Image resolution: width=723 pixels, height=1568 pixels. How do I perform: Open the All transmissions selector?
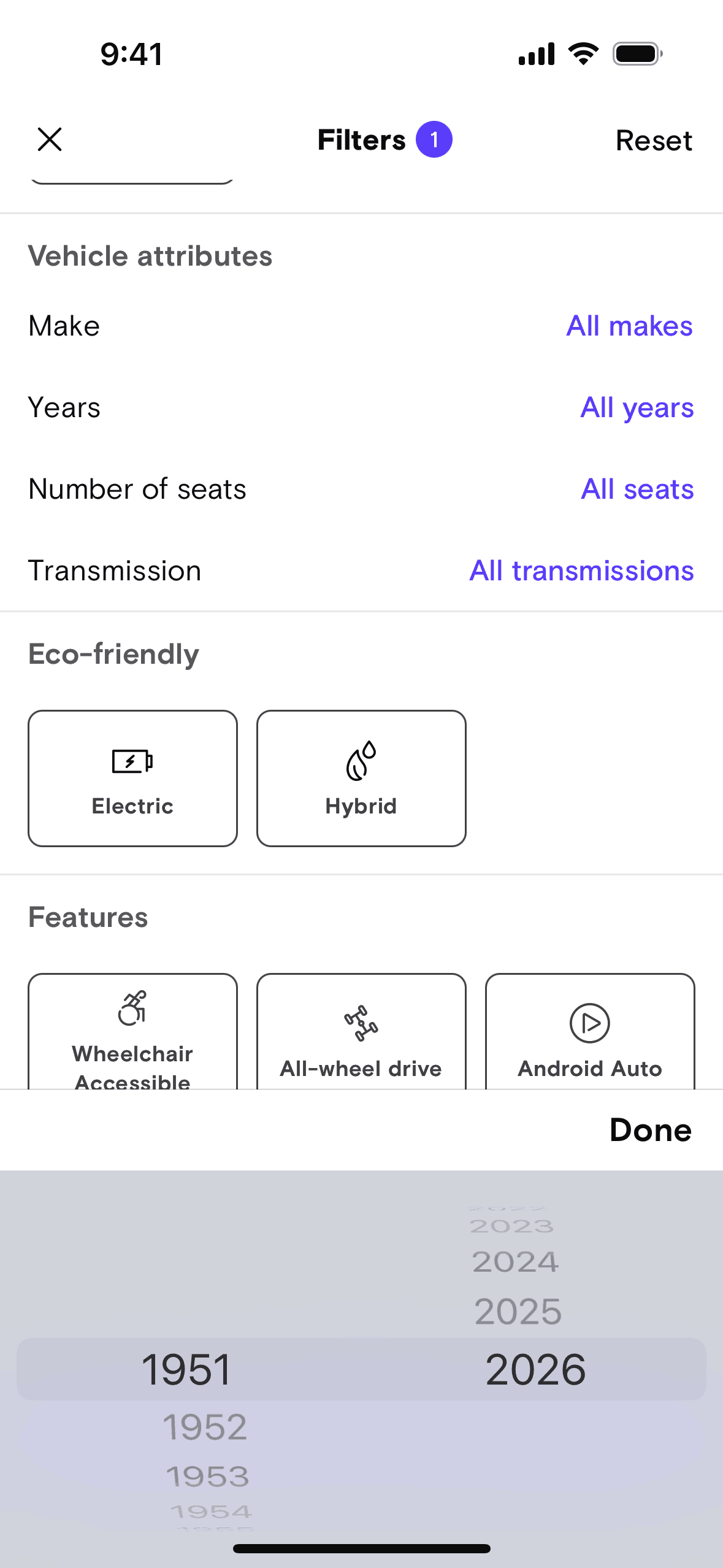(x=581, y=571)
